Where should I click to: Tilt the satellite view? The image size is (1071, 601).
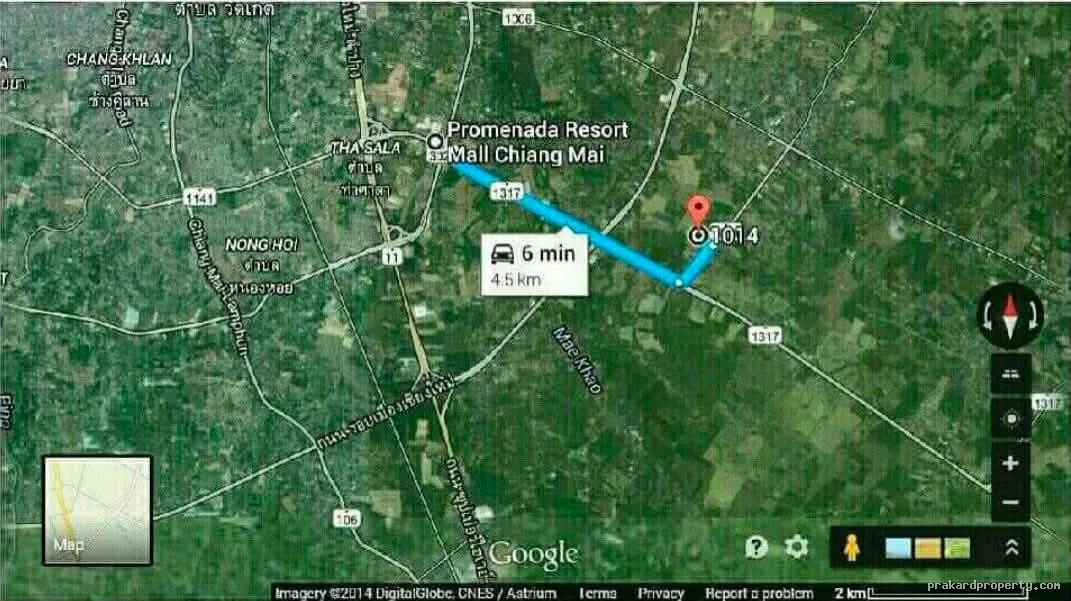(x=1010, y=374)
